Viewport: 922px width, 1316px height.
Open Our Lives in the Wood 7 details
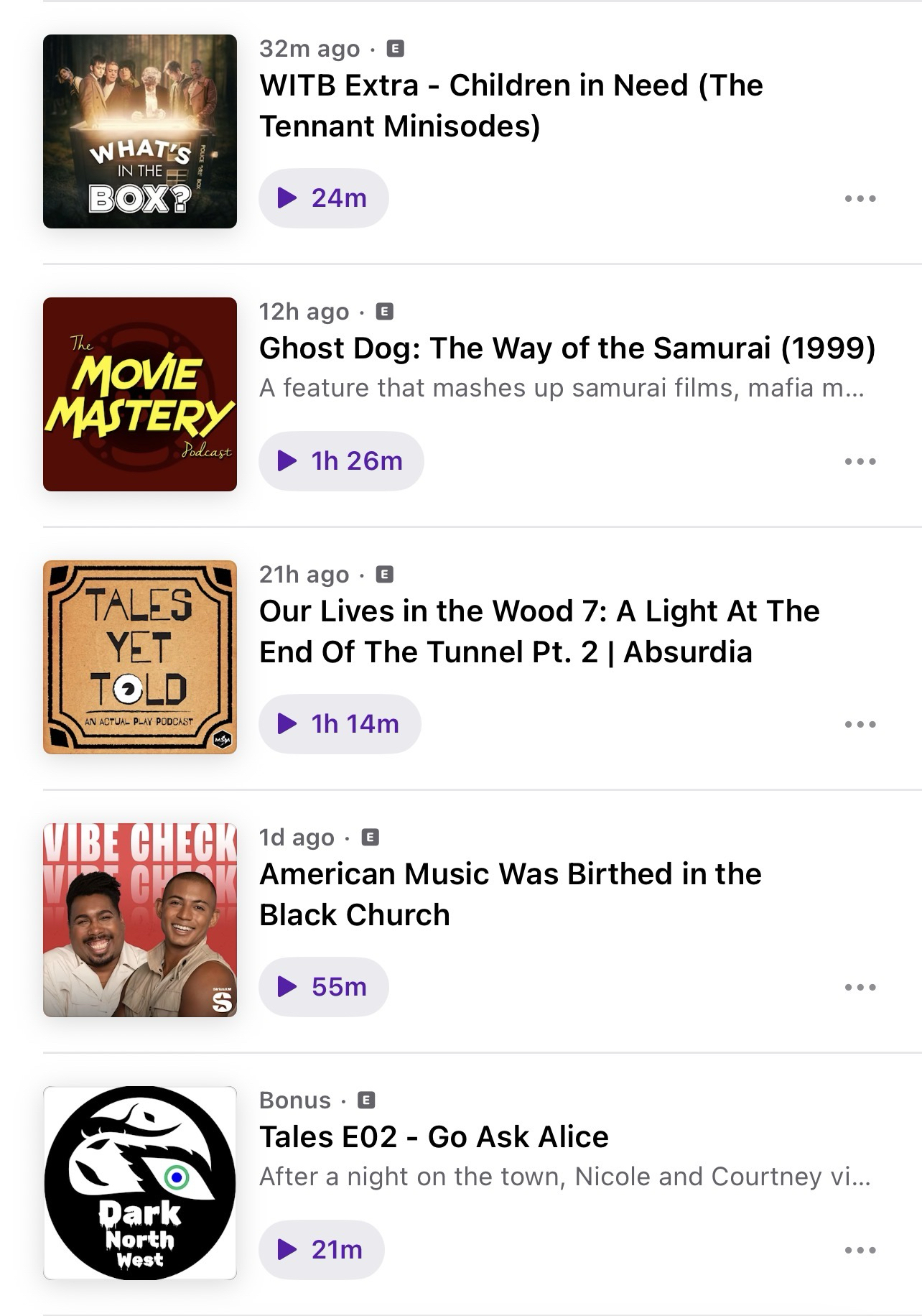[539, 631]
